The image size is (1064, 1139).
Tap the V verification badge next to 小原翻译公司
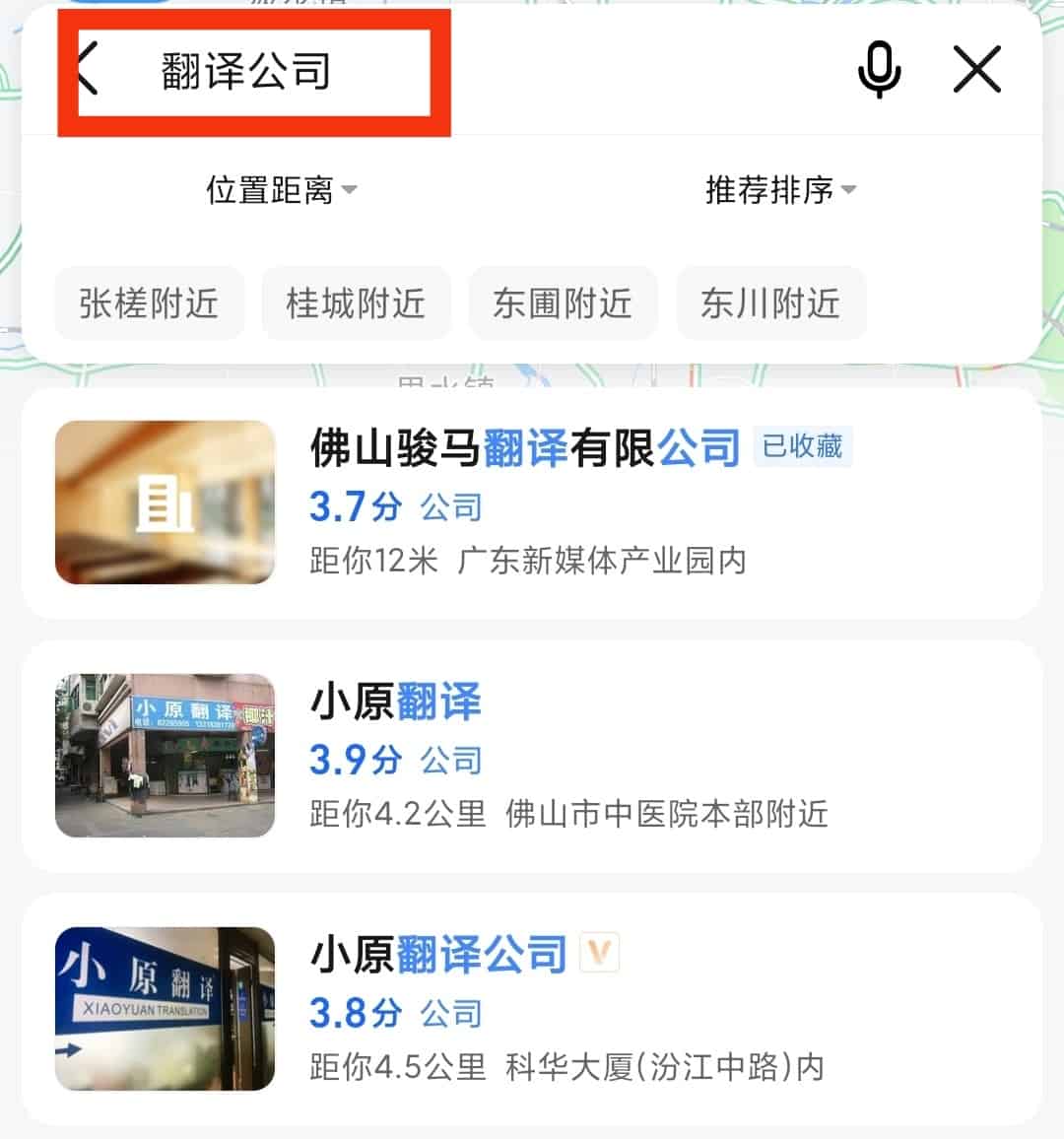coord(600,953)
